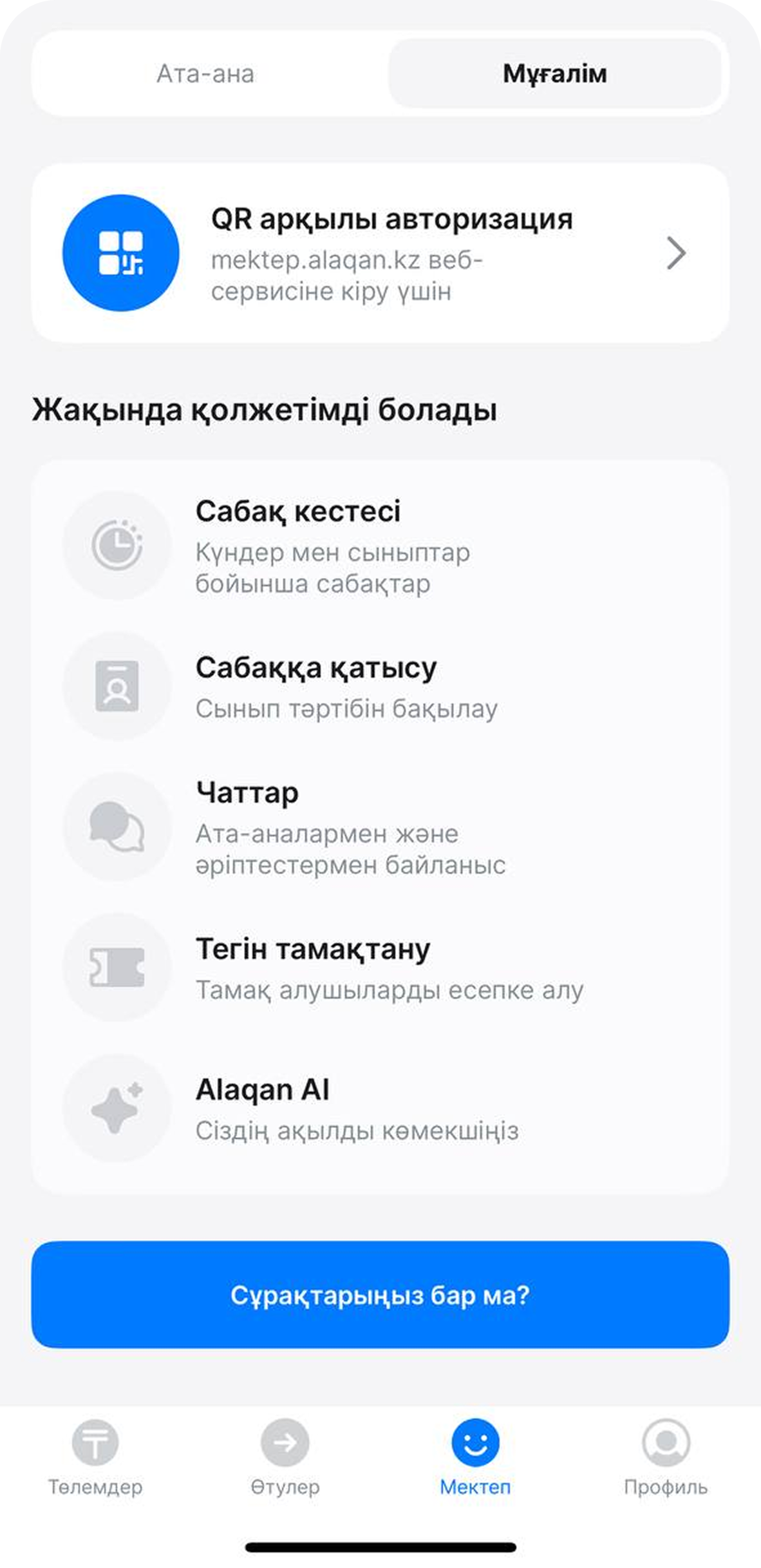Screen dimensions: 761x1568
Task: Select the ticket icon for Тегін тамақтану
Action: coord(117,966)
